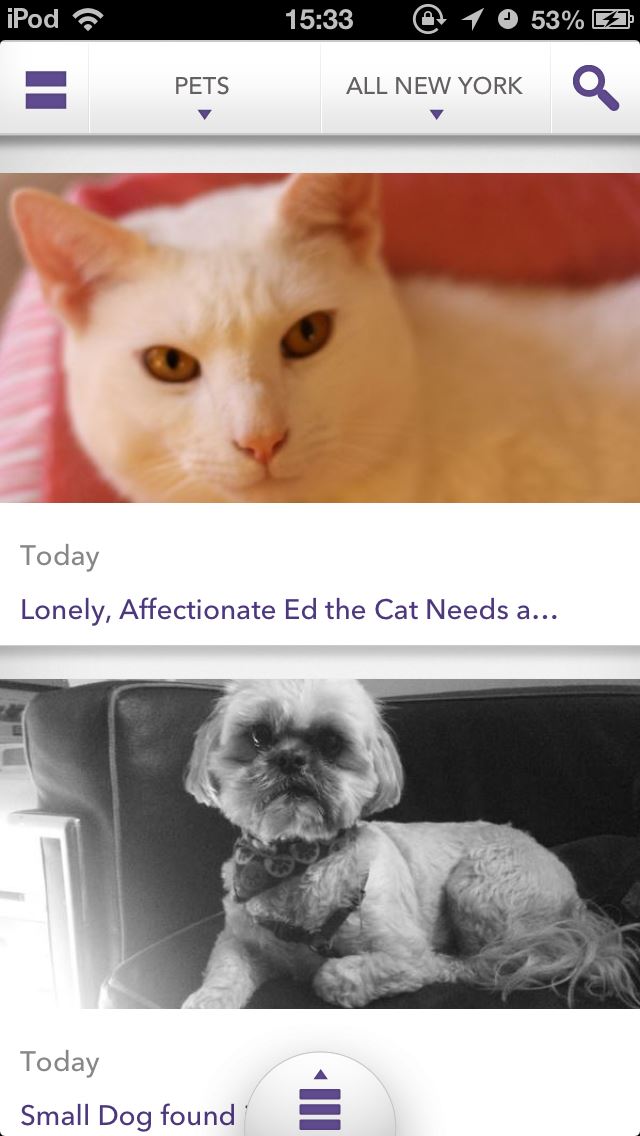Screen dimensions: 640x1136
Task: Open the white cat photo listing
Action: (320, 338)
